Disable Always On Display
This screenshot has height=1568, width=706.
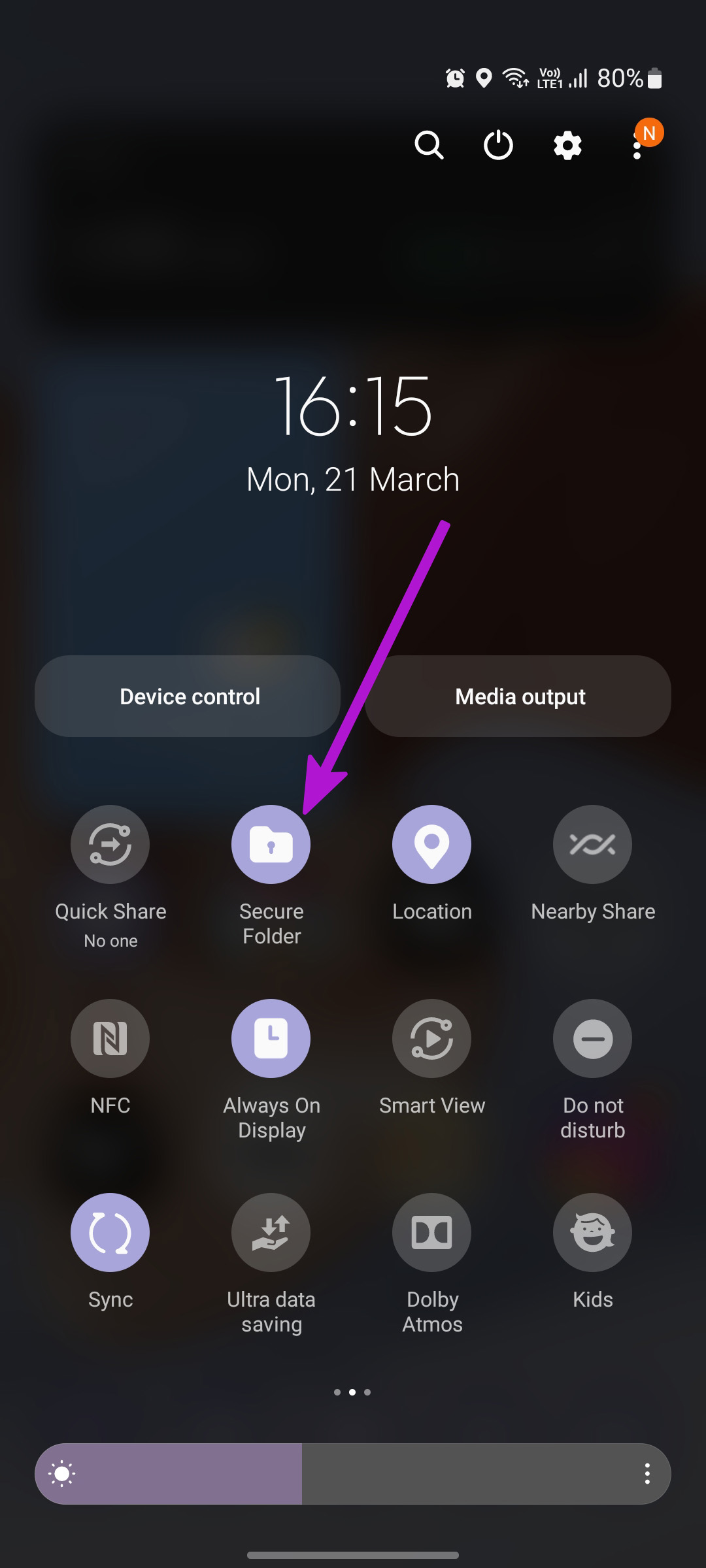click(x=271, y=1038)
